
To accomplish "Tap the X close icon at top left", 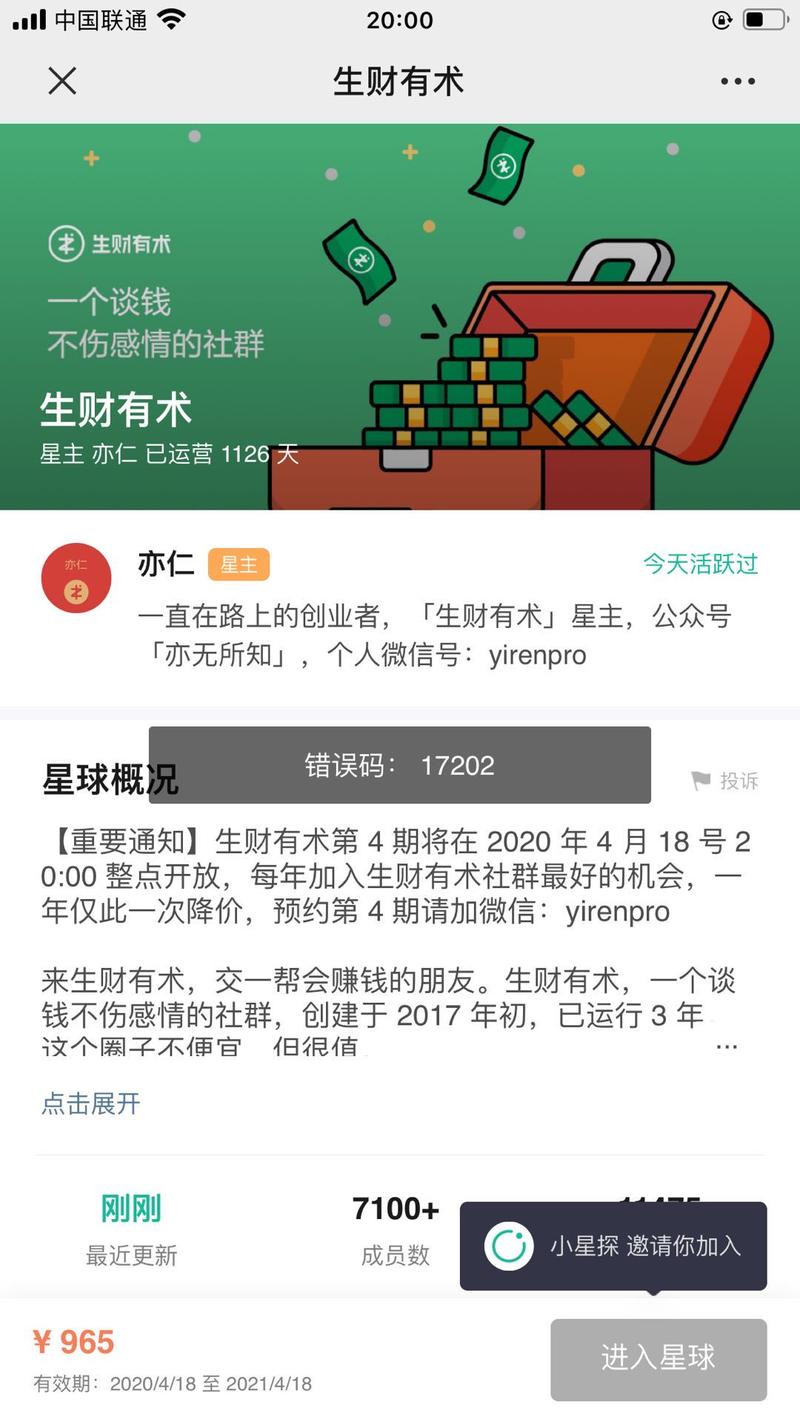I will click(62, 82).
